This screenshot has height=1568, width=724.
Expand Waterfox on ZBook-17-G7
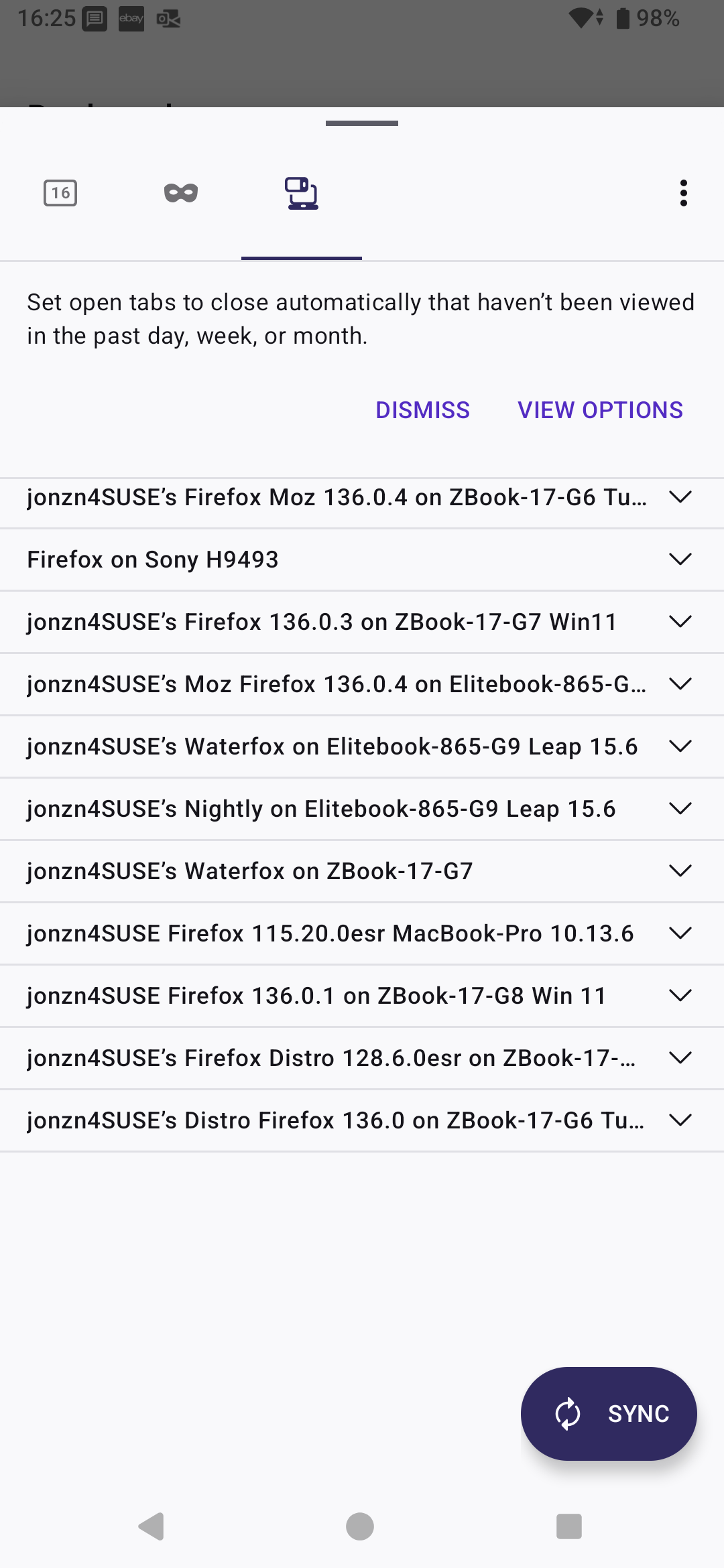[x=362, y=871]
